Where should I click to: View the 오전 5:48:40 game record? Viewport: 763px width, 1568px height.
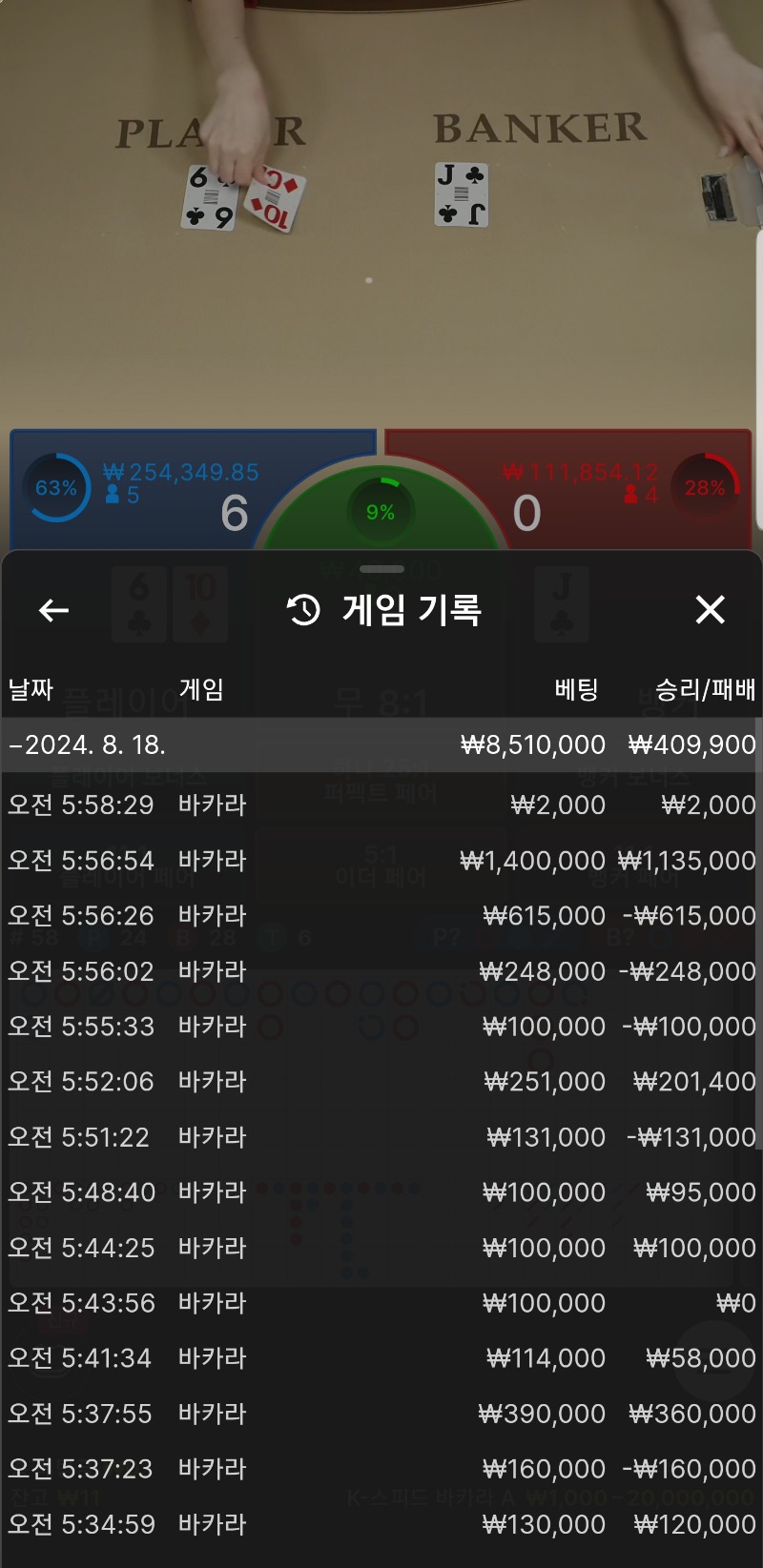381,1192
